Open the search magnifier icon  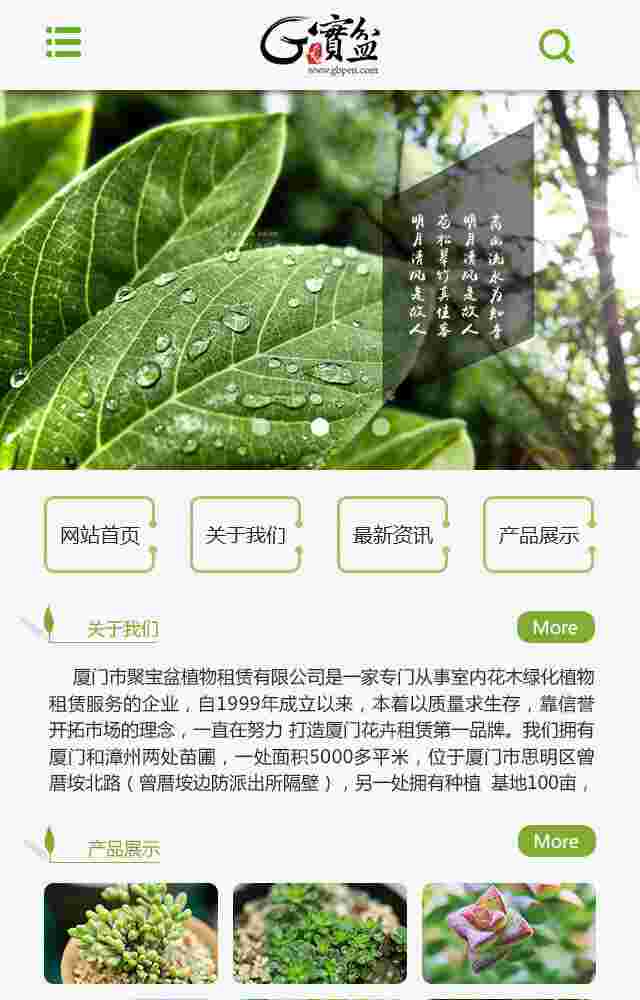pyautogui.click(x=556, y=45)
